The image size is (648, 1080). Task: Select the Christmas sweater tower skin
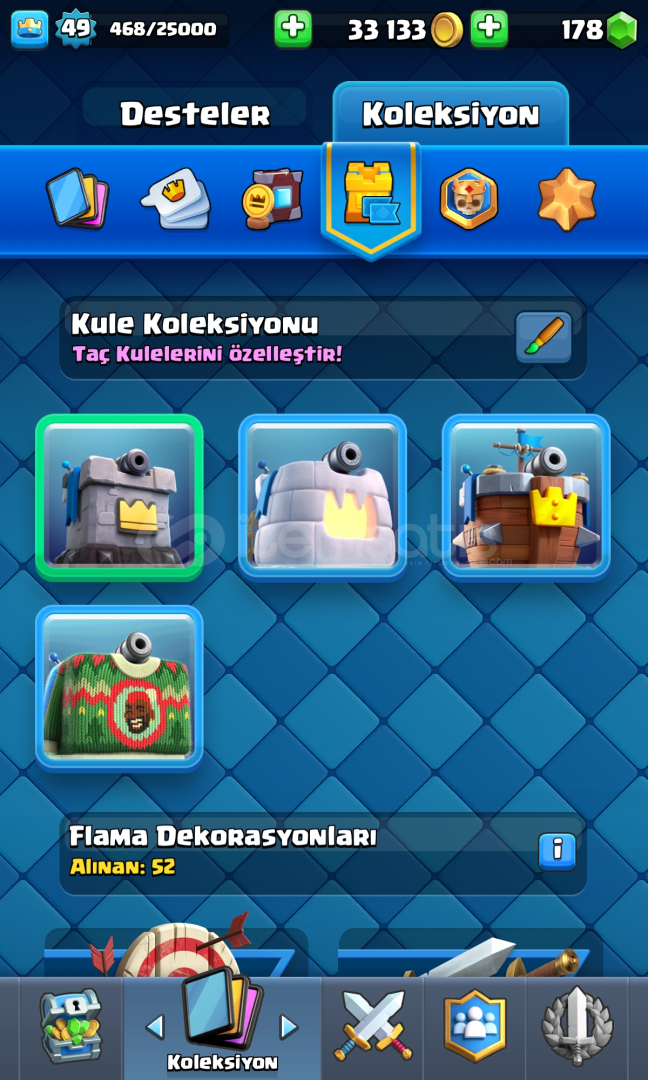(x=119, y=688)
